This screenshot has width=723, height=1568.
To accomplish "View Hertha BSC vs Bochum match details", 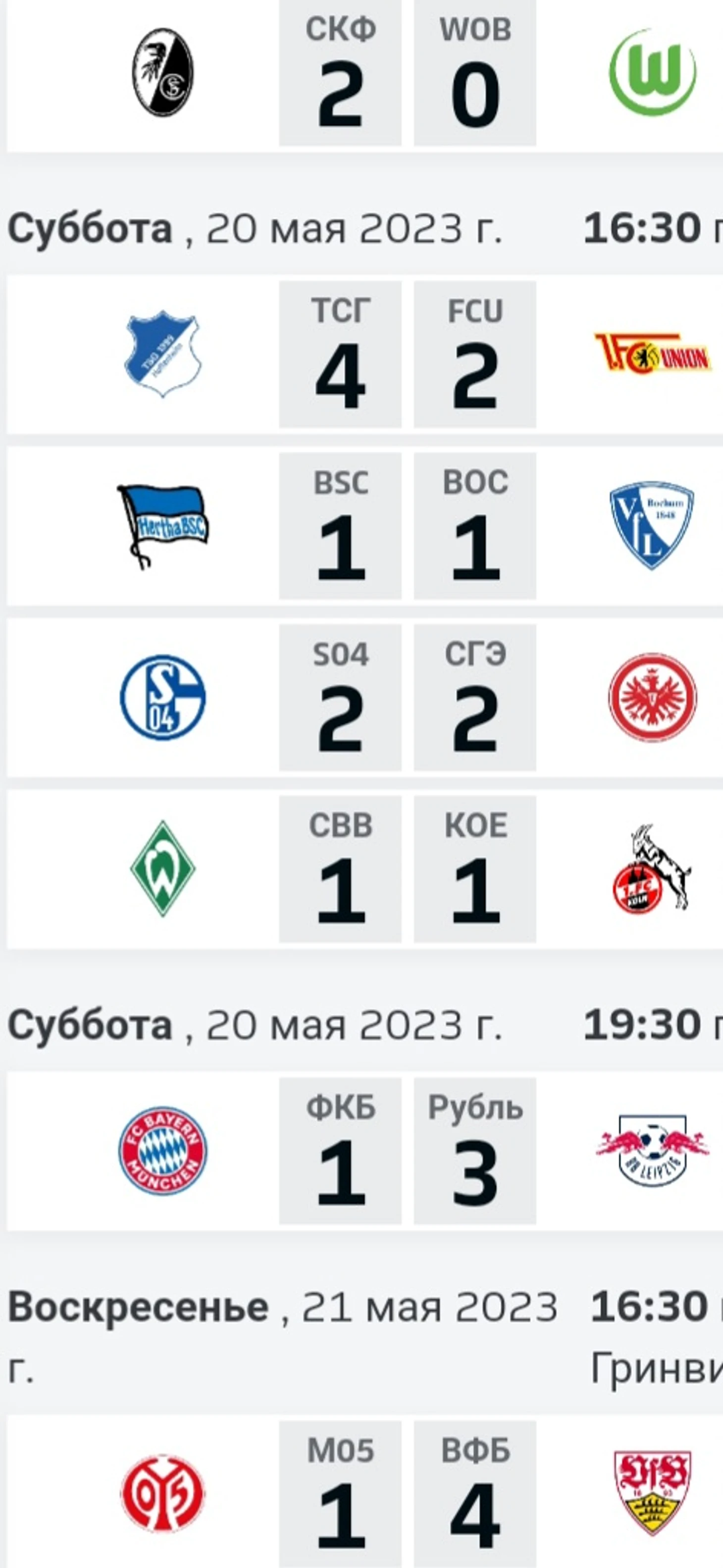I will pos(365,526).
